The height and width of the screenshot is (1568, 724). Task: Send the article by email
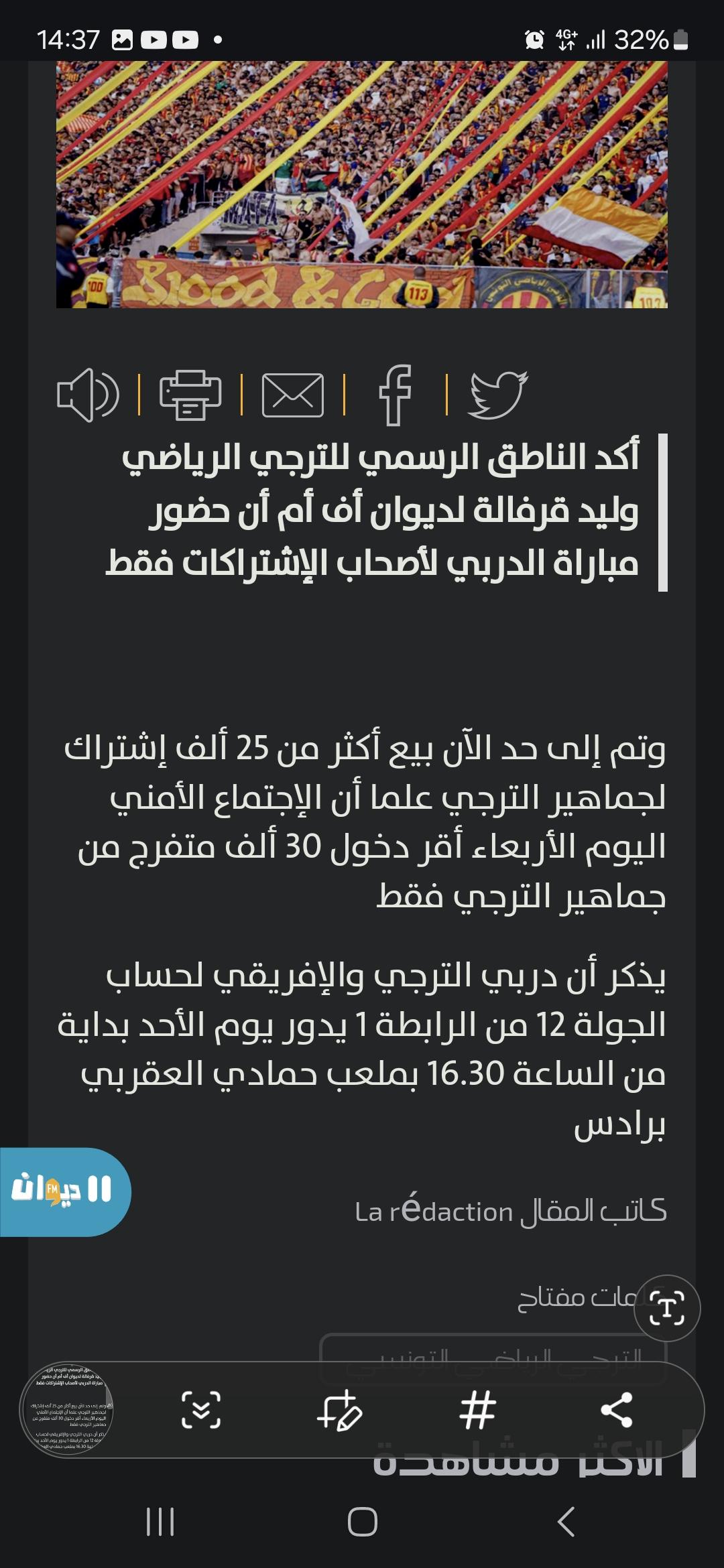293,395
